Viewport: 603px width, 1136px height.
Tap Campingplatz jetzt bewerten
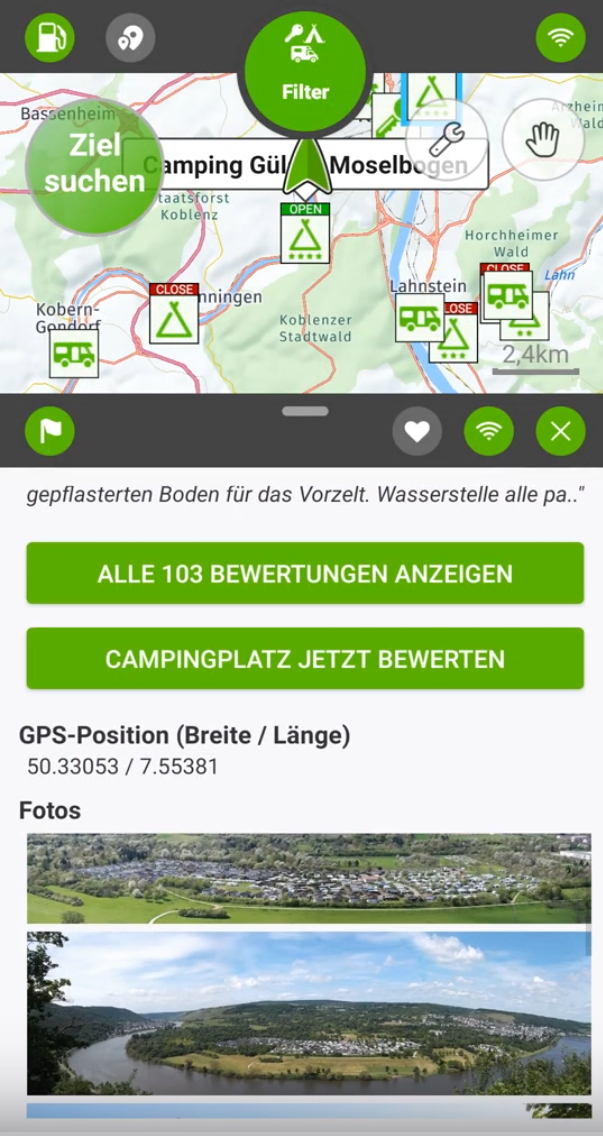[x=305, y=659]
